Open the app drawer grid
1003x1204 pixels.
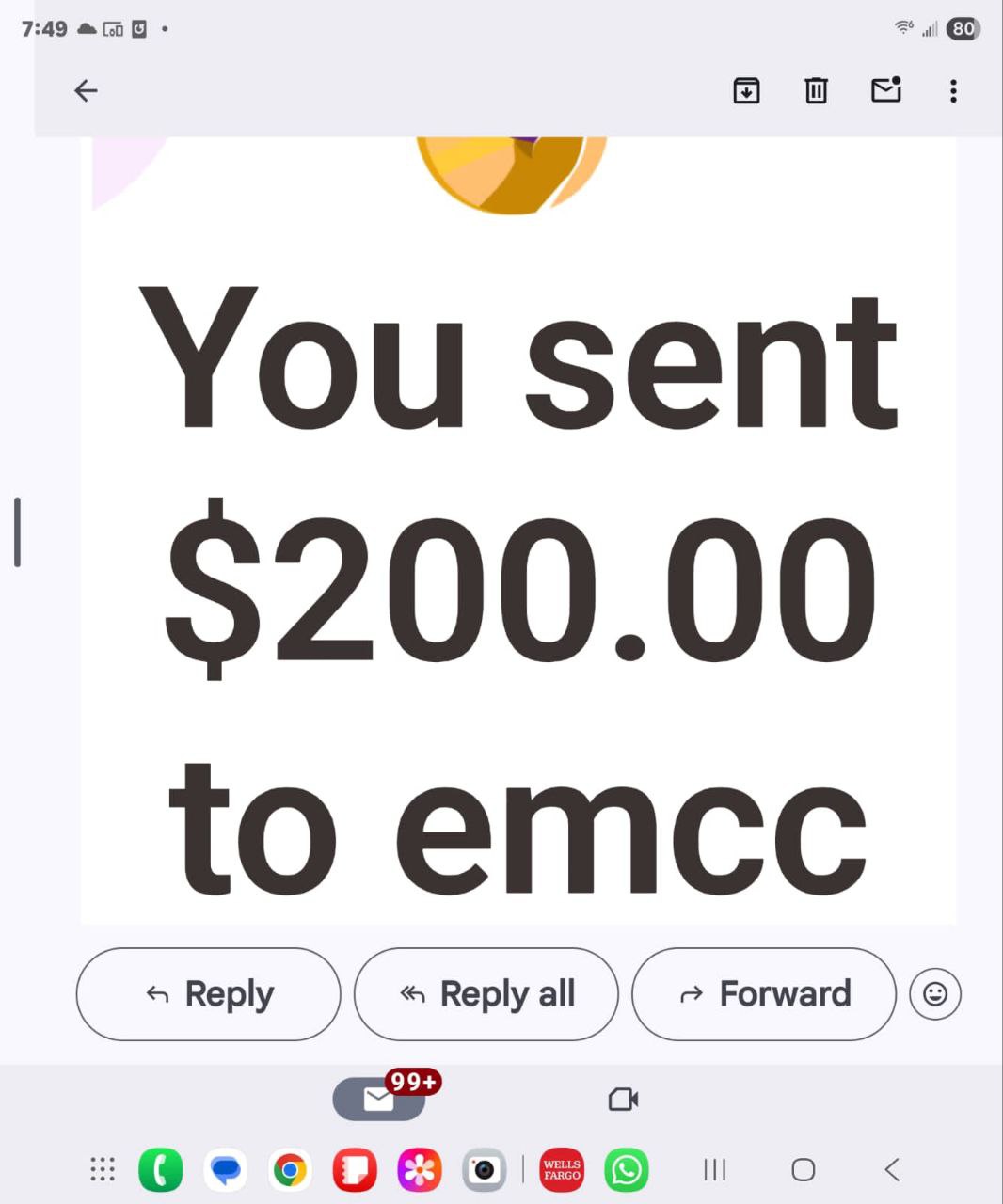click(x=102, y=1169)
